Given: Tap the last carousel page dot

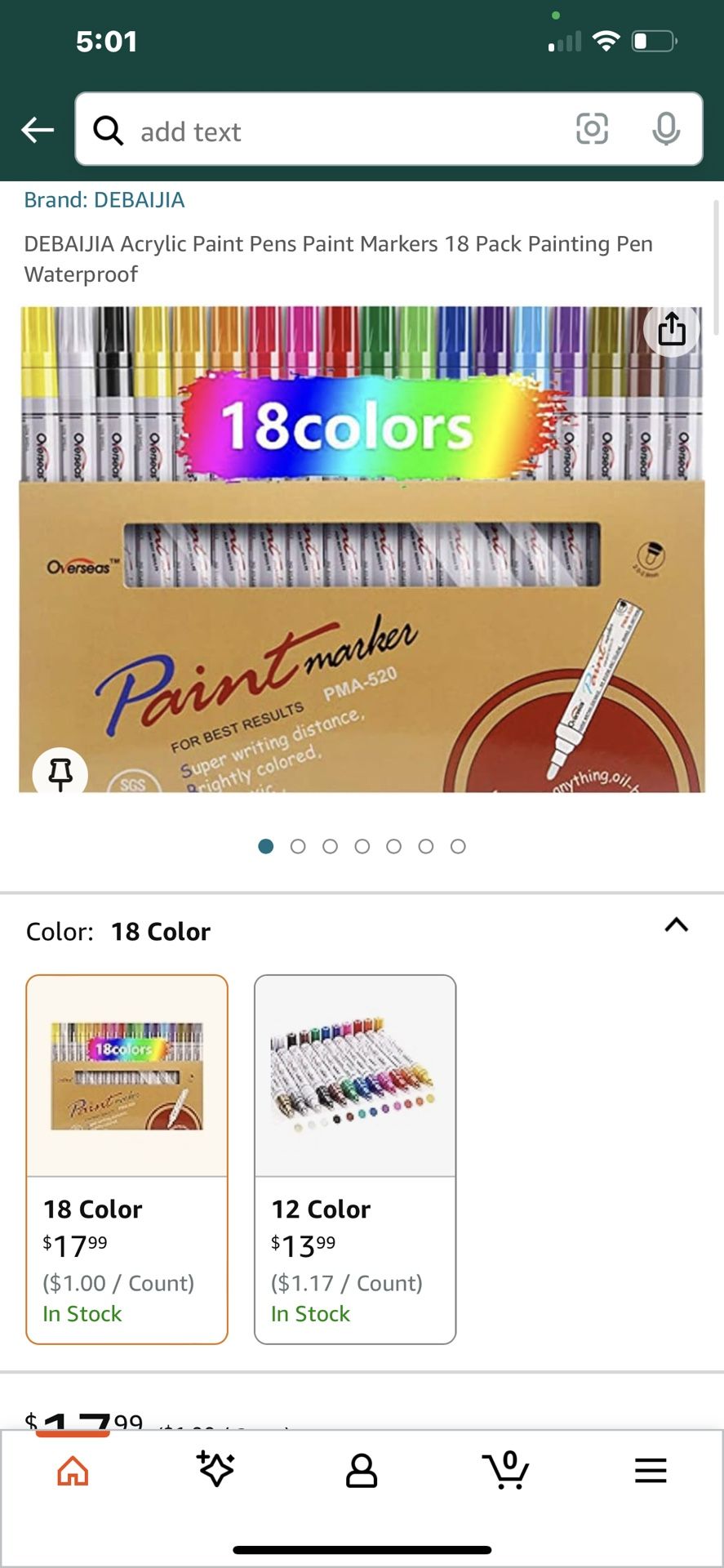Looking at the screenshot, I should point(458,846).
